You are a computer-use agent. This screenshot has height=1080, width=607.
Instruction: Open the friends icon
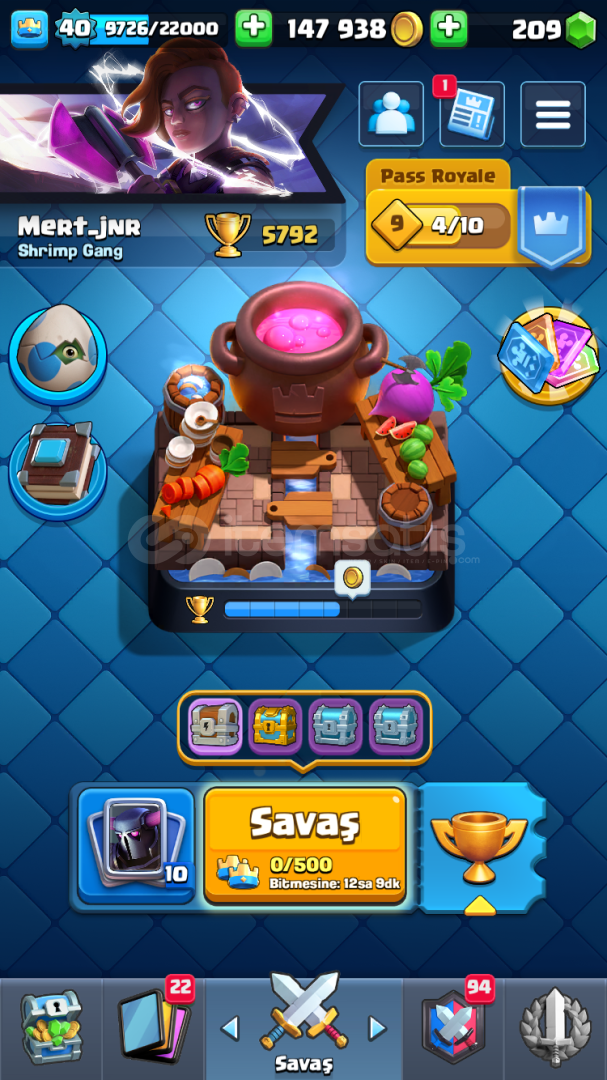tap(391, 114)
